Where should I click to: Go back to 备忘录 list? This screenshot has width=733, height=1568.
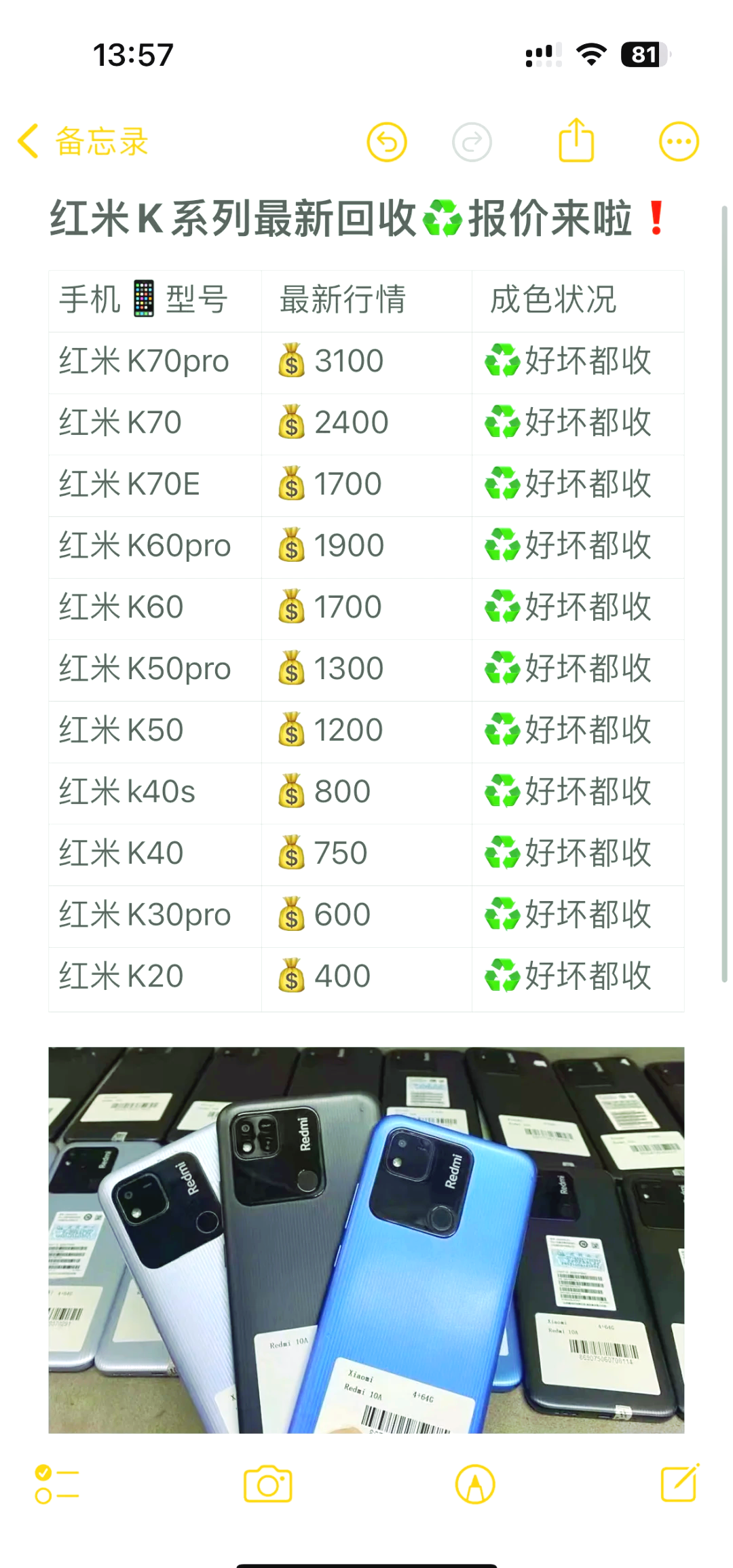(x=83, y=142)
